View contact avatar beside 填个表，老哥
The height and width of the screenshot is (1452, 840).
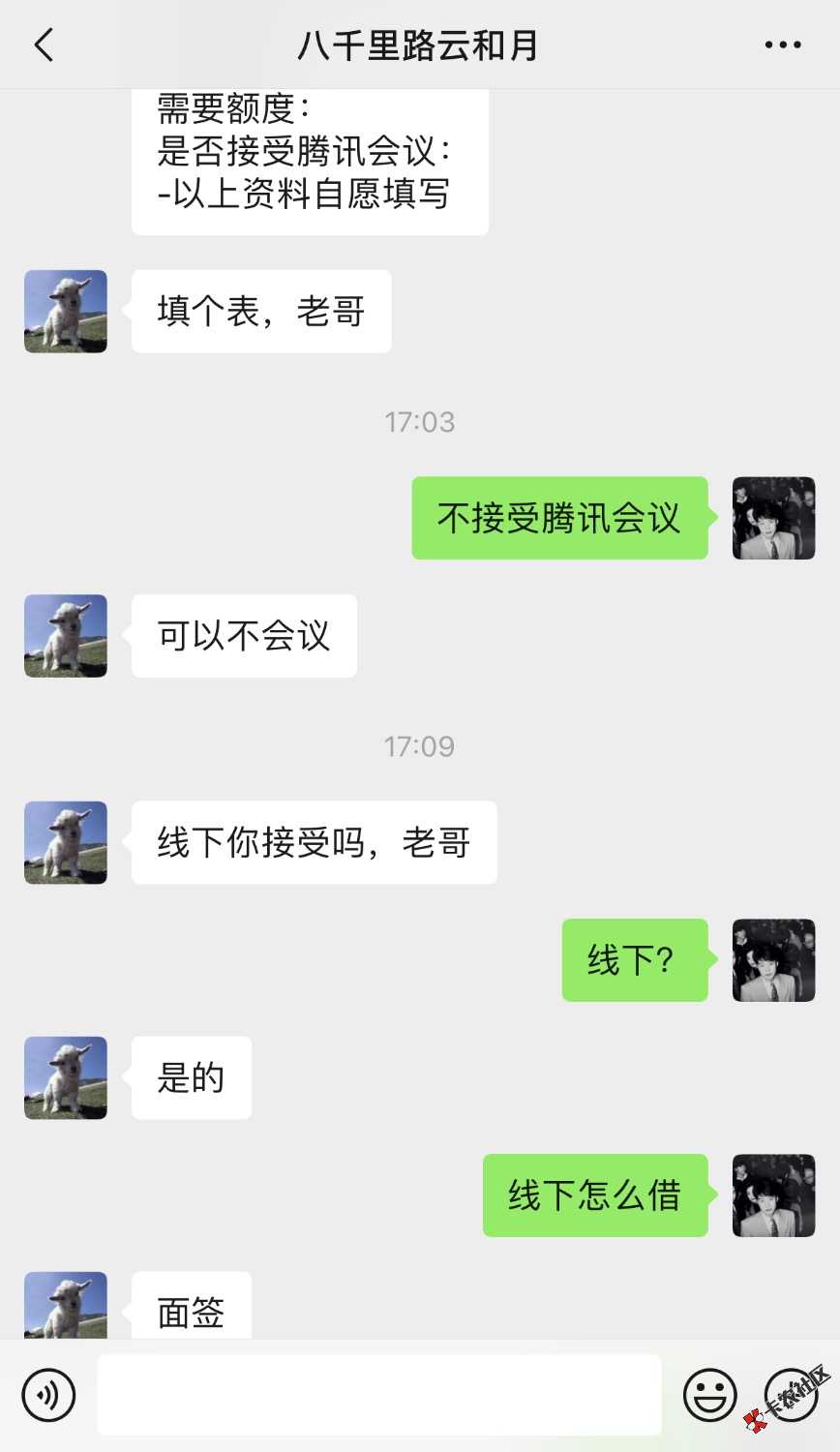66,312
